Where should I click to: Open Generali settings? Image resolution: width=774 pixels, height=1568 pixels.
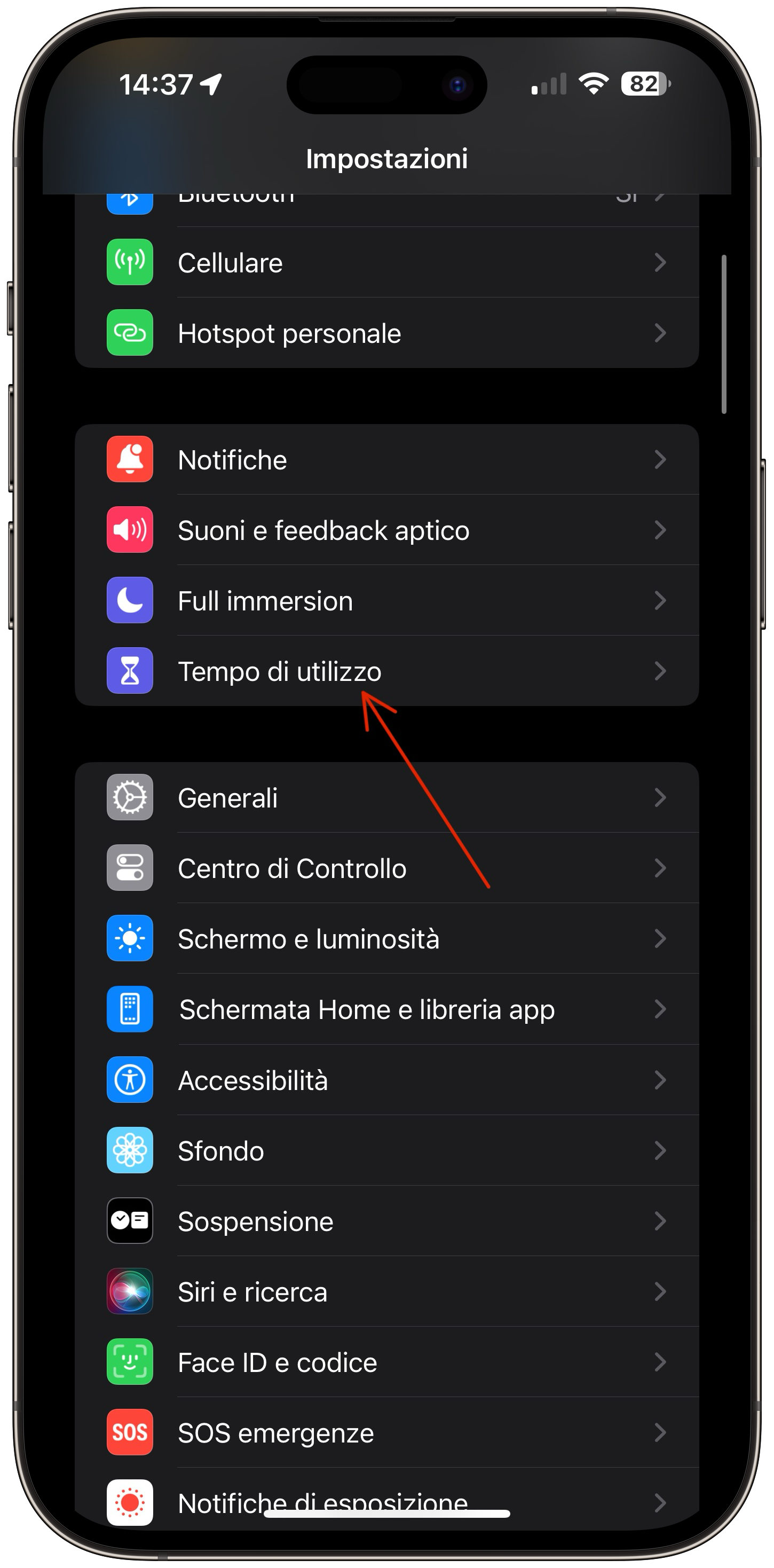tap(387, 798)
